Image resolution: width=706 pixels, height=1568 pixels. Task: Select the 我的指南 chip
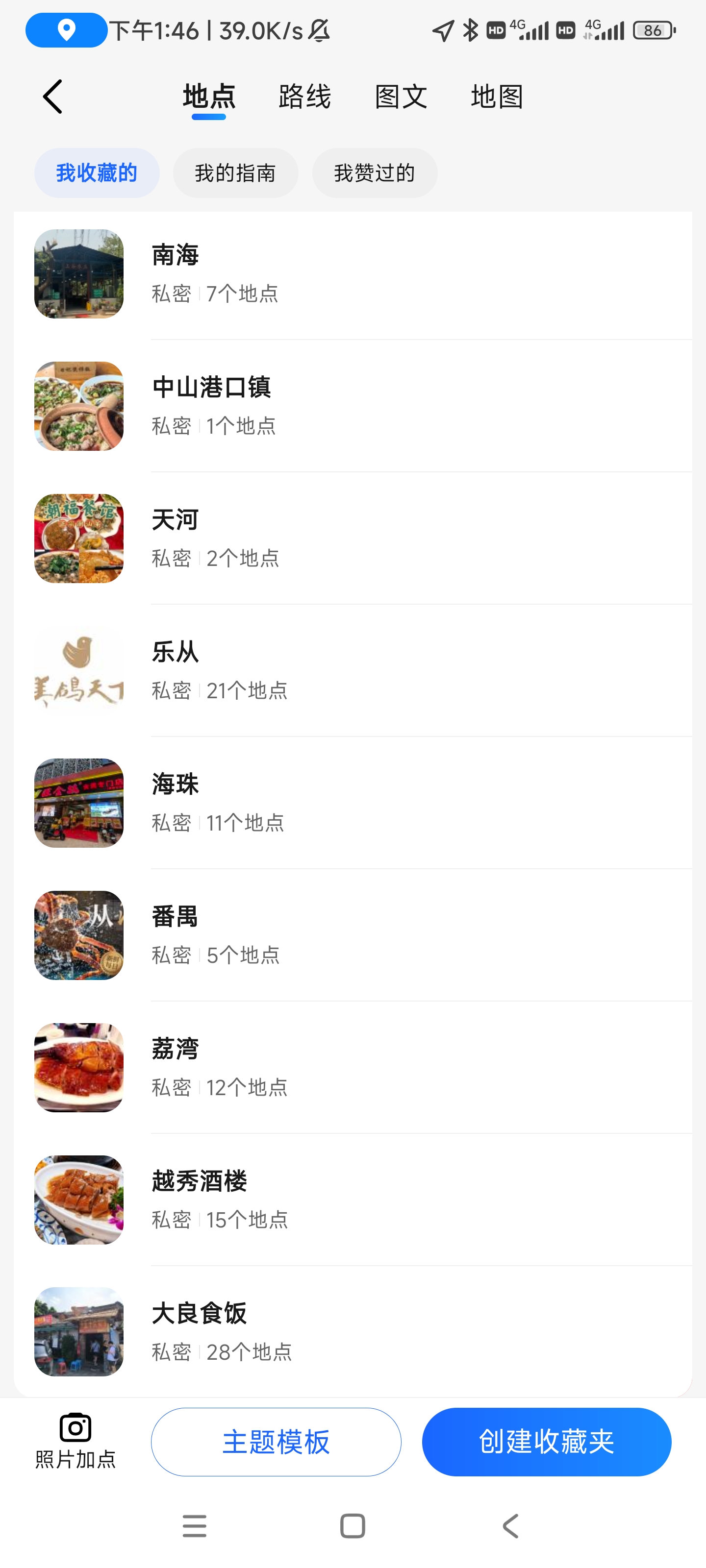236,173
